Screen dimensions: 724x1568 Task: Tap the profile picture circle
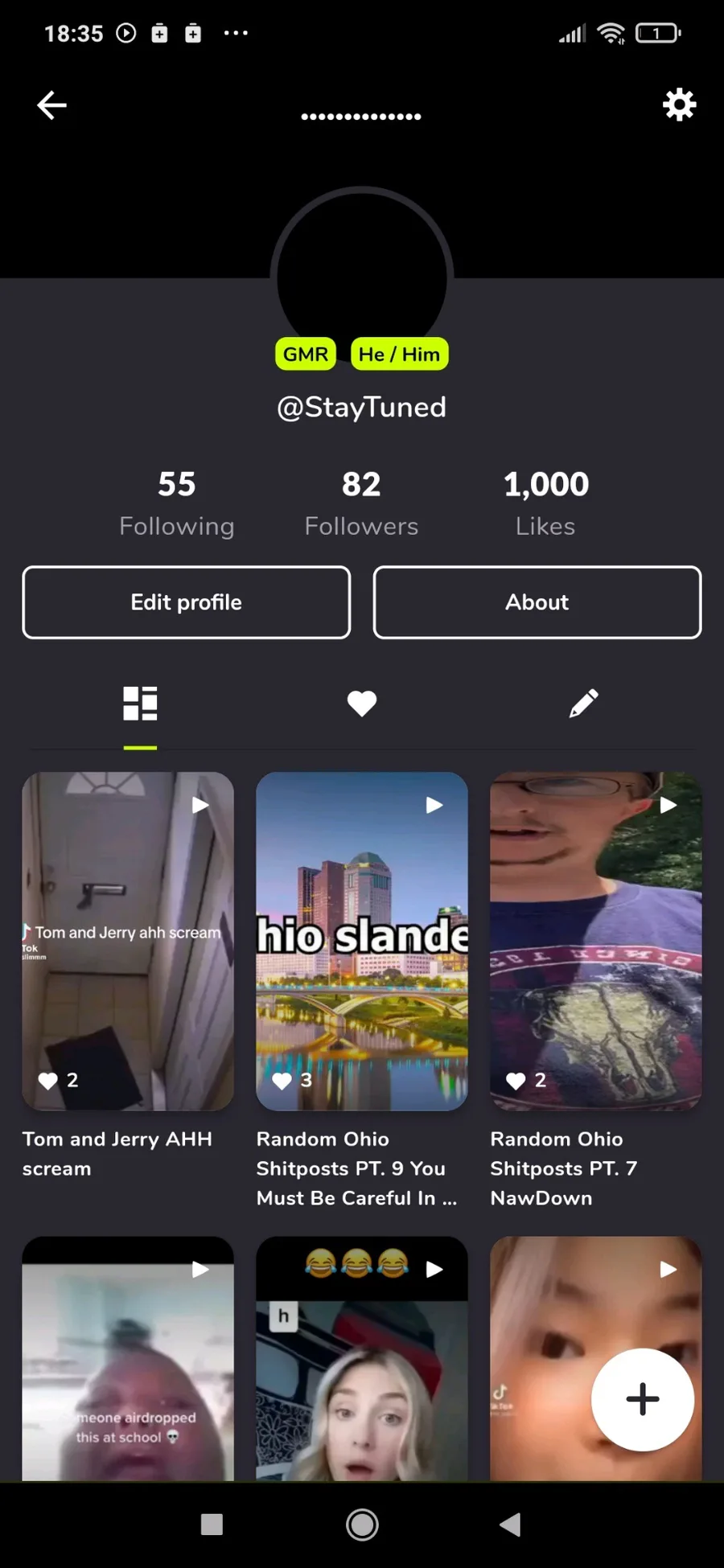[x=362, y=278]
